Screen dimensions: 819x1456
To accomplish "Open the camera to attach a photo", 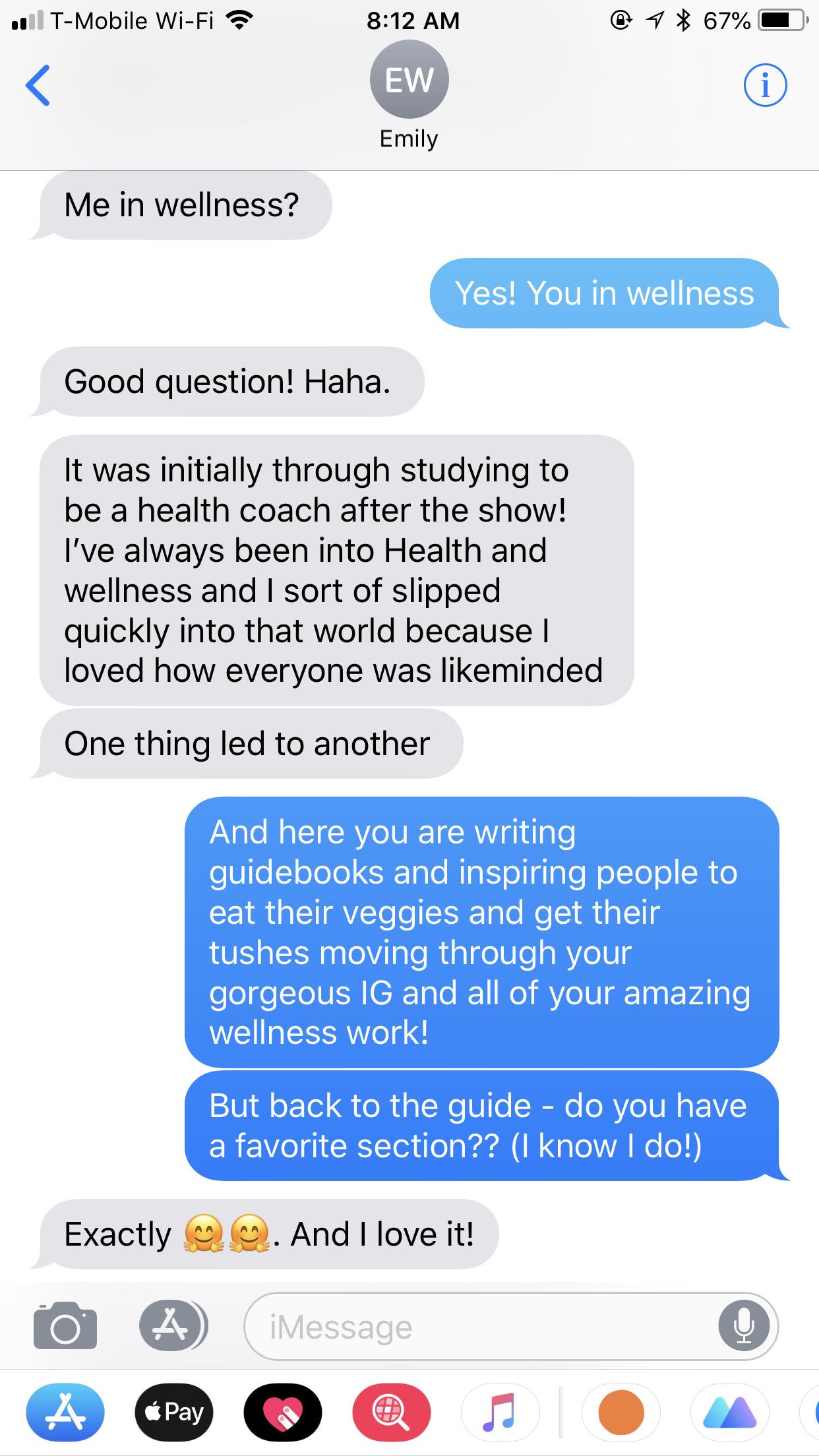I will pyautogui.click(x=65, y=1325).
